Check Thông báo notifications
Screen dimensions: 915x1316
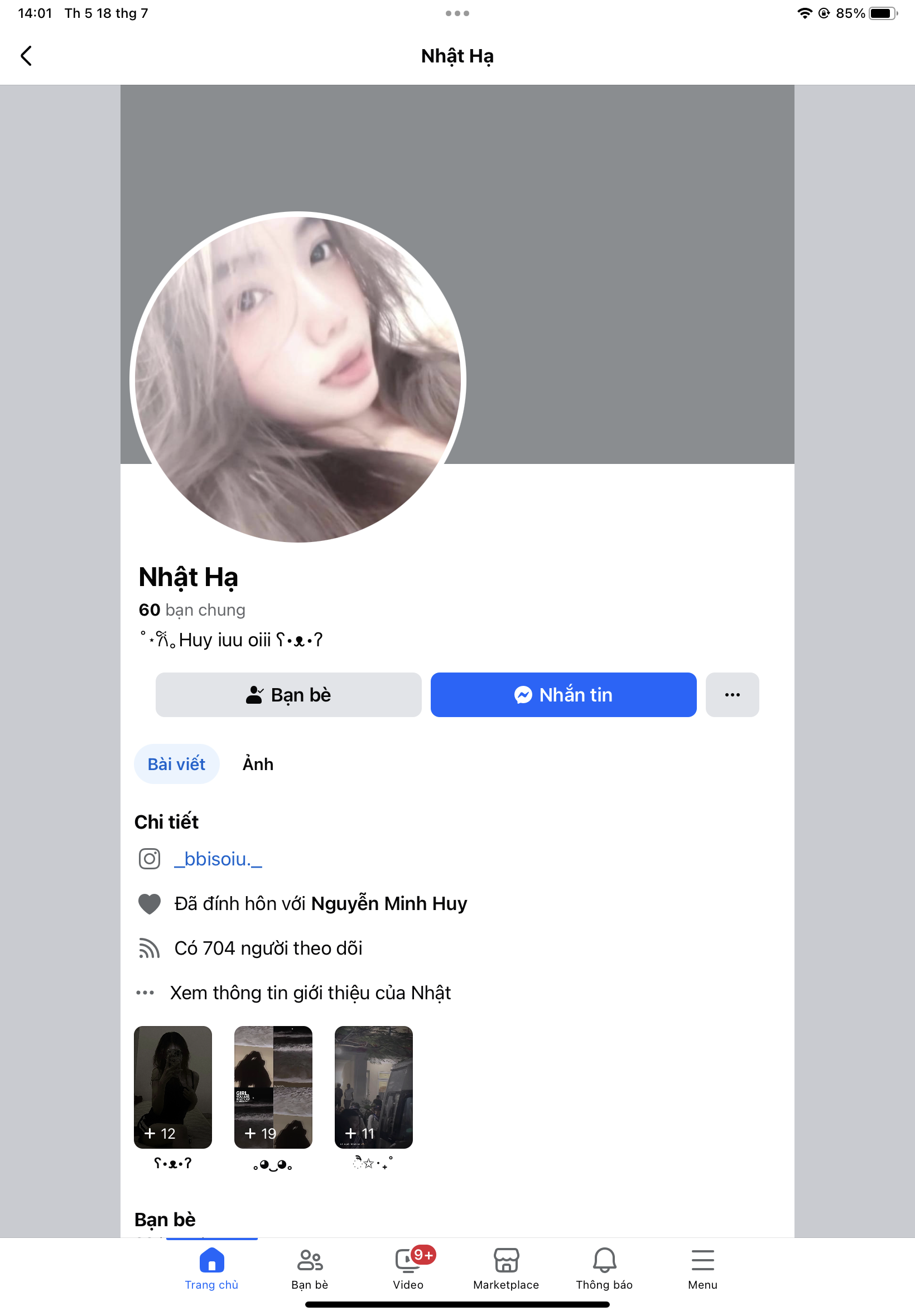pyautogui.click(x=604, y=1268)
